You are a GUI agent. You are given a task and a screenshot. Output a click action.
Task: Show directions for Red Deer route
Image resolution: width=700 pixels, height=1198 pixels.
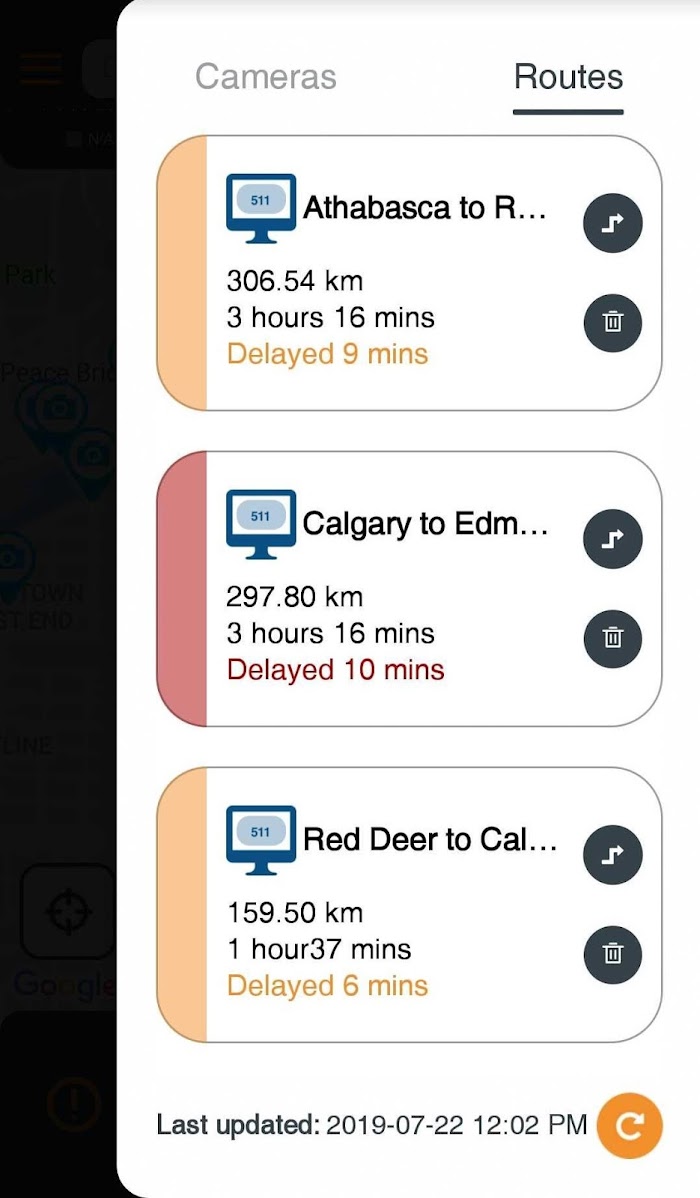(612, 855)
